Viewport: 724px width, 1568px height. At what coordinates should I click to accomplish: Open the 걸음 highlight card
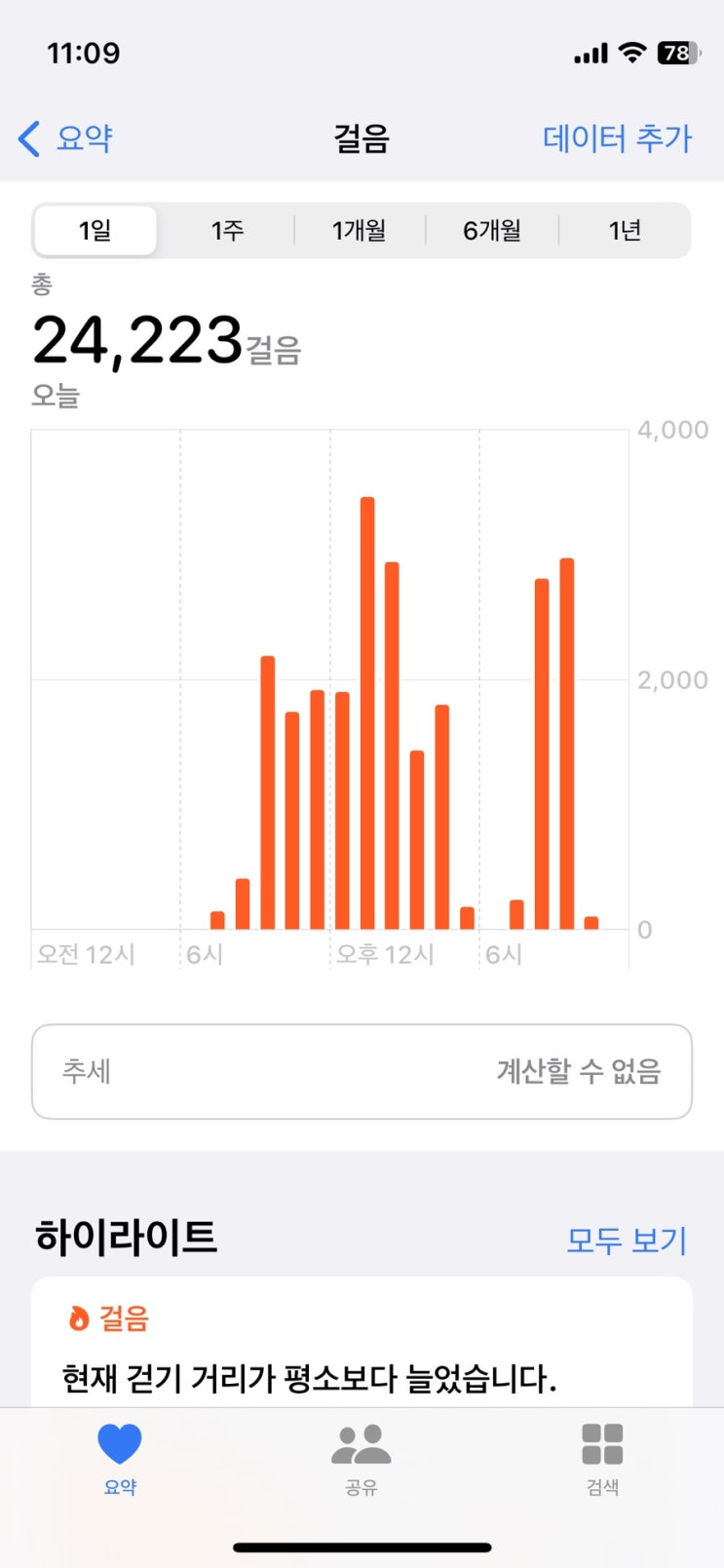click(362, 1348)
